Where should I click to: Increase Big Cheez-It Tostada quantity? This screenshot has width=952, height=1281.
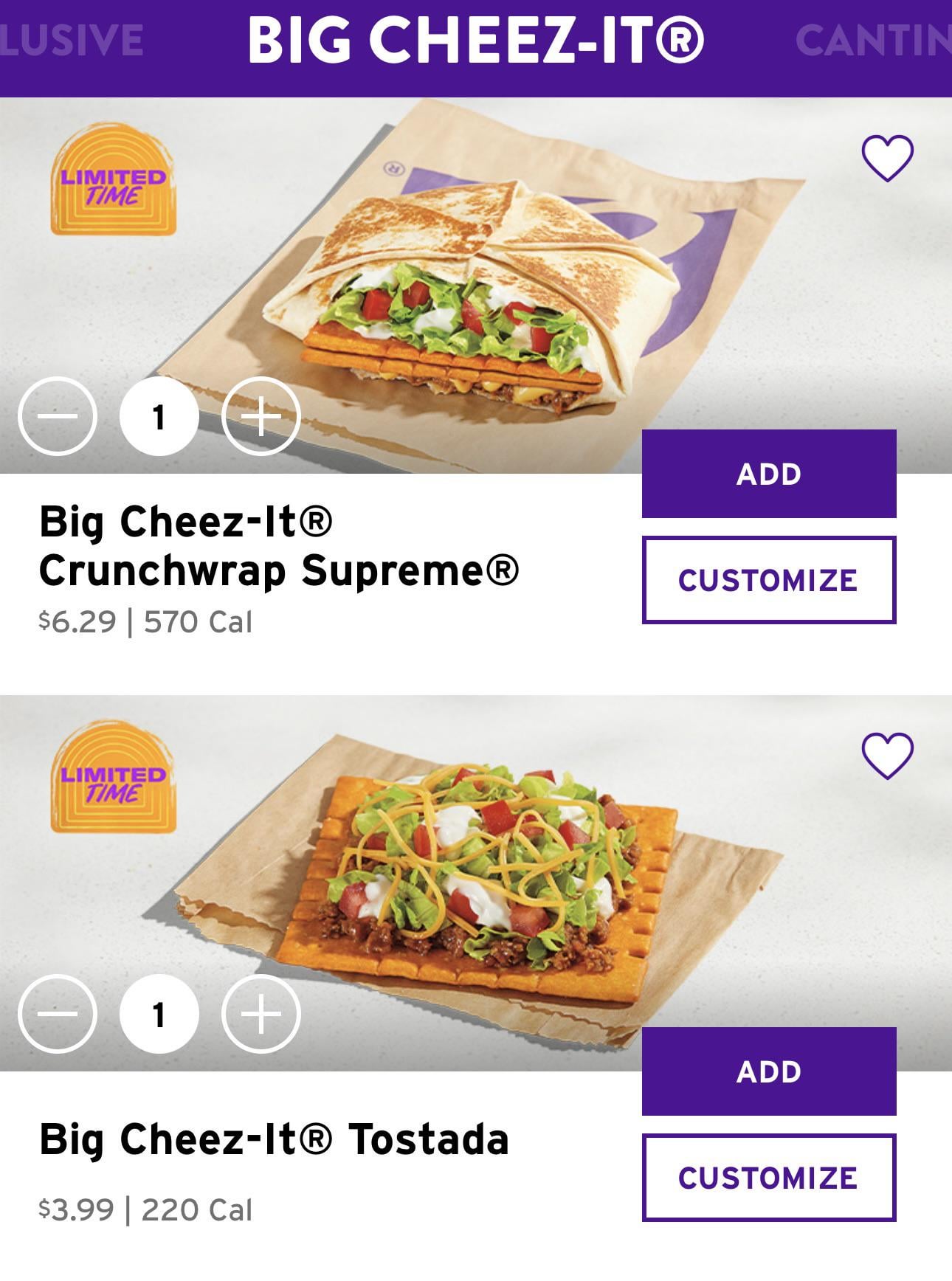tap(261, 1015)
